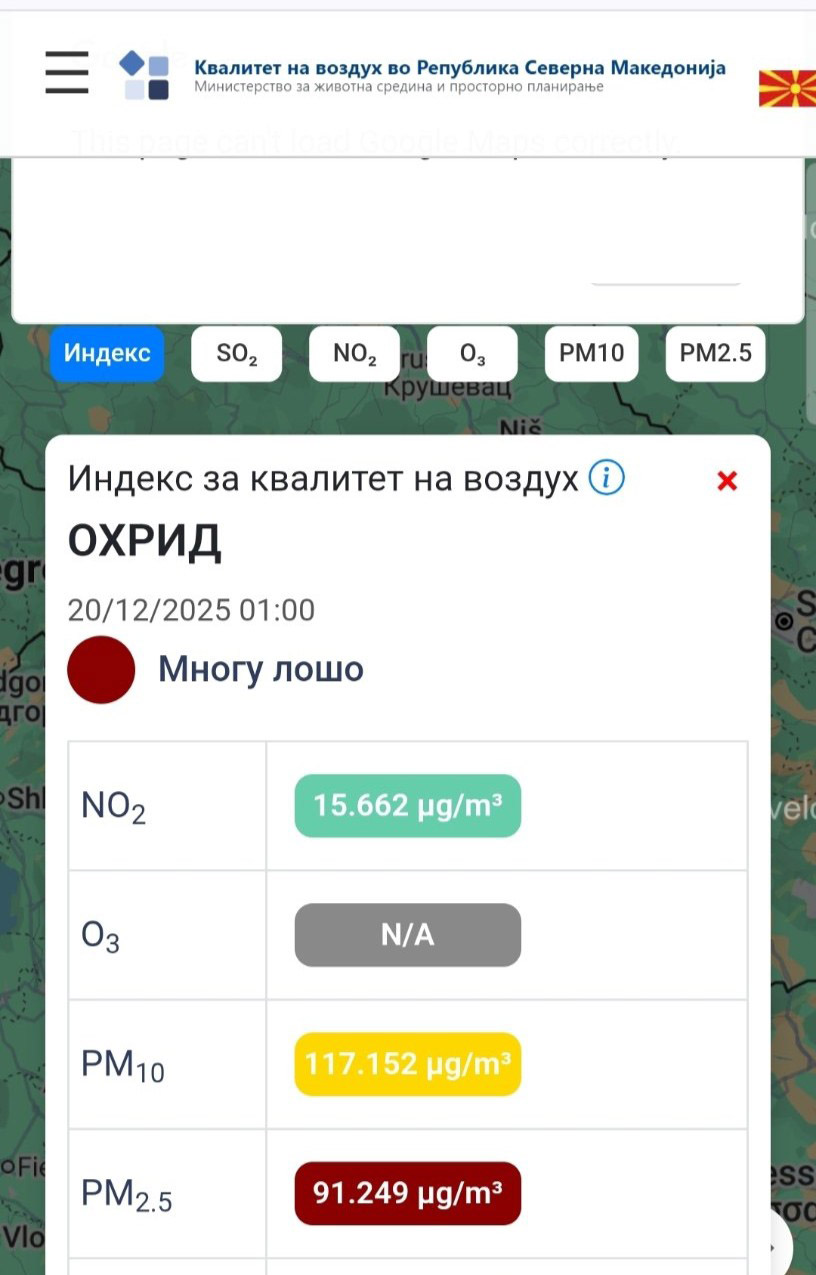816x1275 pixels.
Task: Open the hamburger menu
Action: coord(67,73)
